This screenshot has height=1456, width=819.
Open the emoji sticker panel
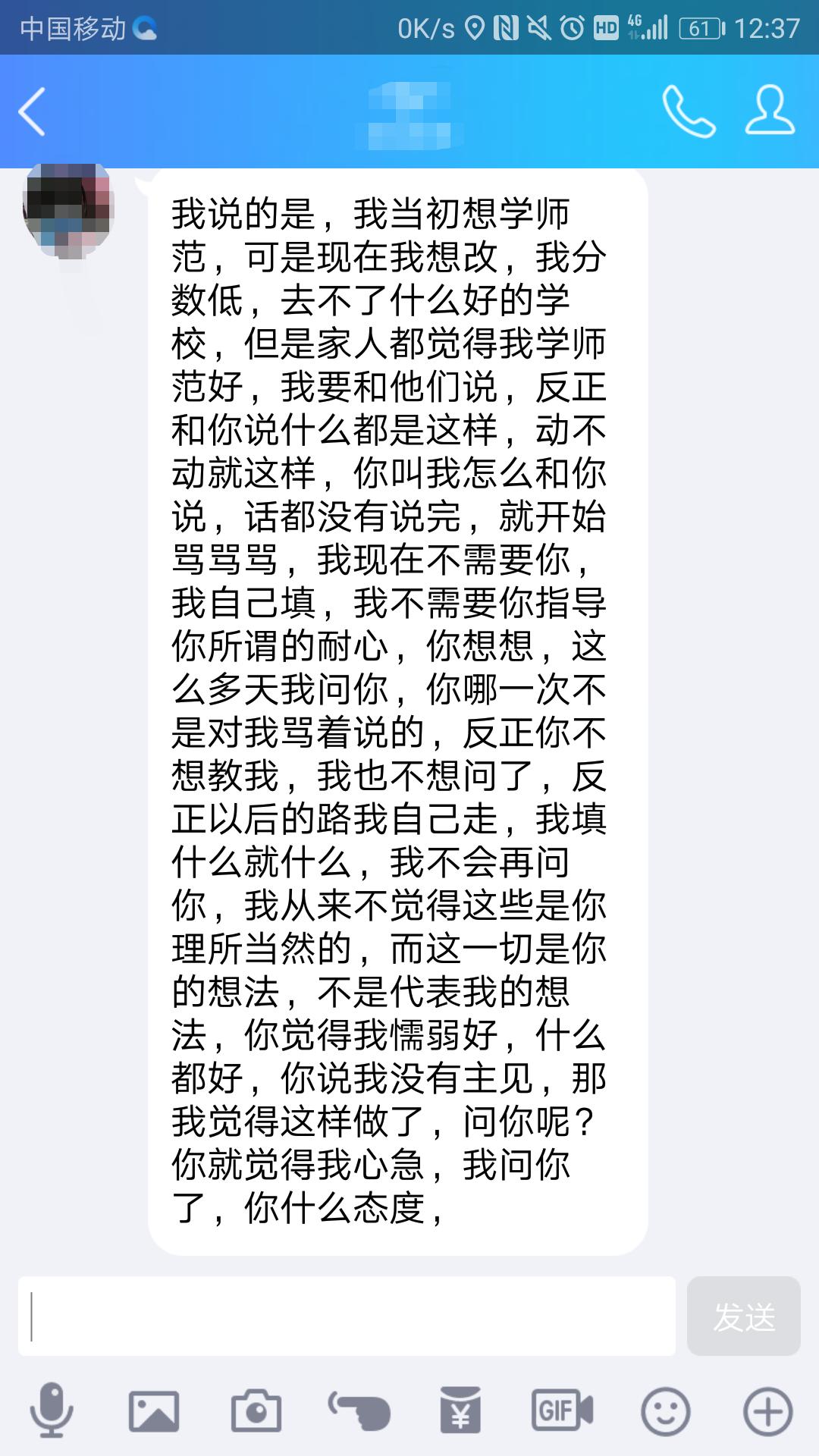click(x=665, y=1412)
